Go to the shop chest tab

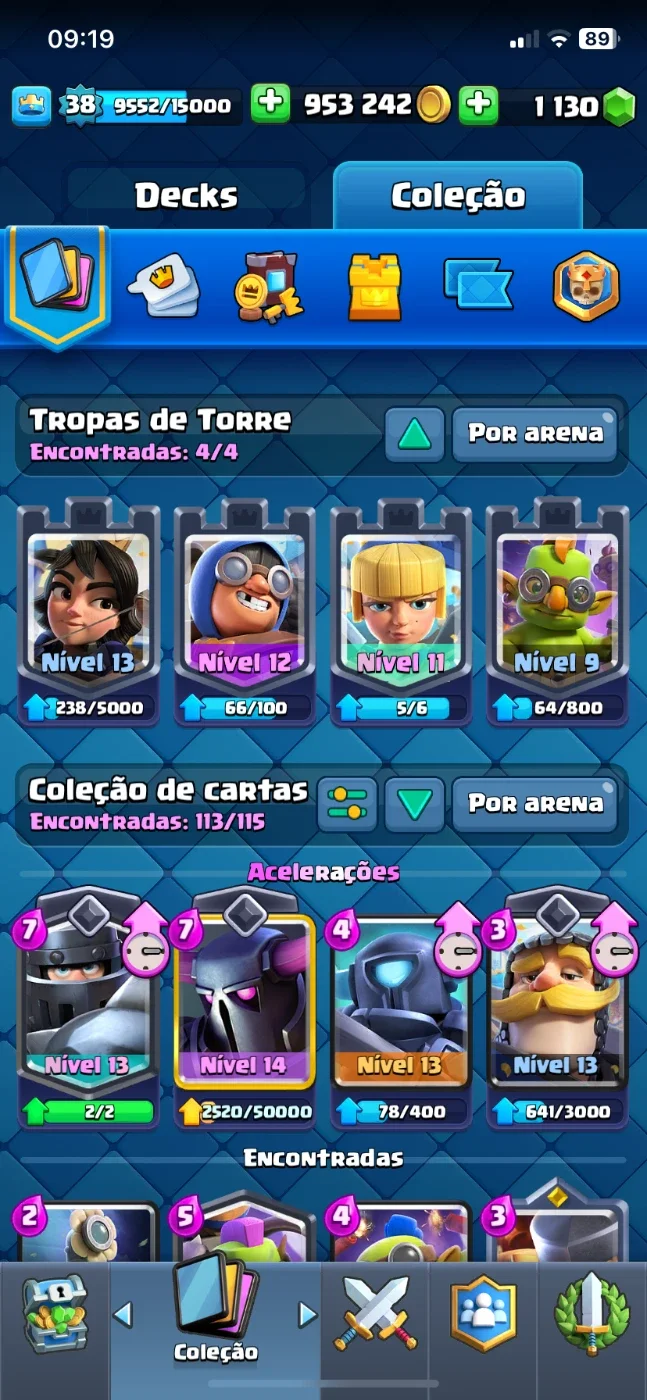tap(54, 1313)
